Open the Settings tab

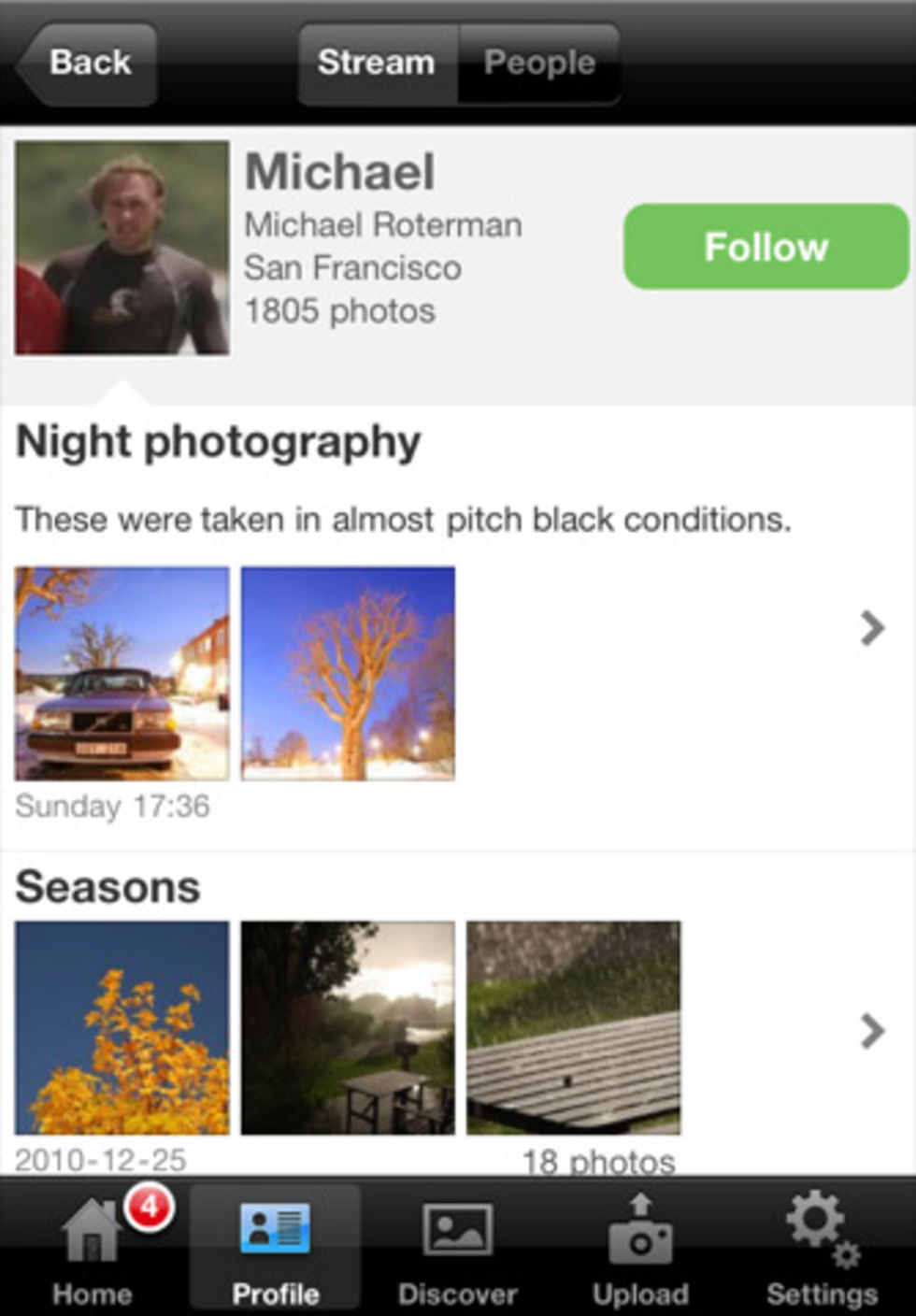click(x=822, y=1248)
